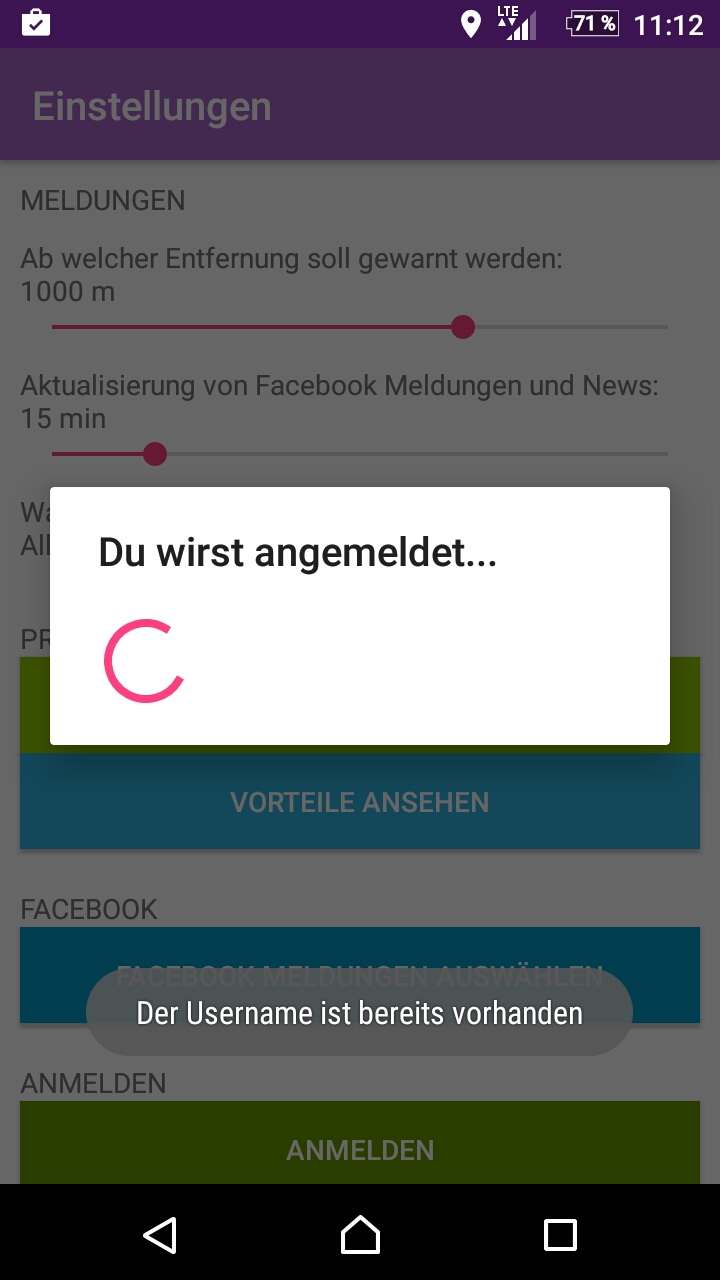Tap the Anmelden button
The height and width of the screenshot is (1280, 720).
(360, 1148)
